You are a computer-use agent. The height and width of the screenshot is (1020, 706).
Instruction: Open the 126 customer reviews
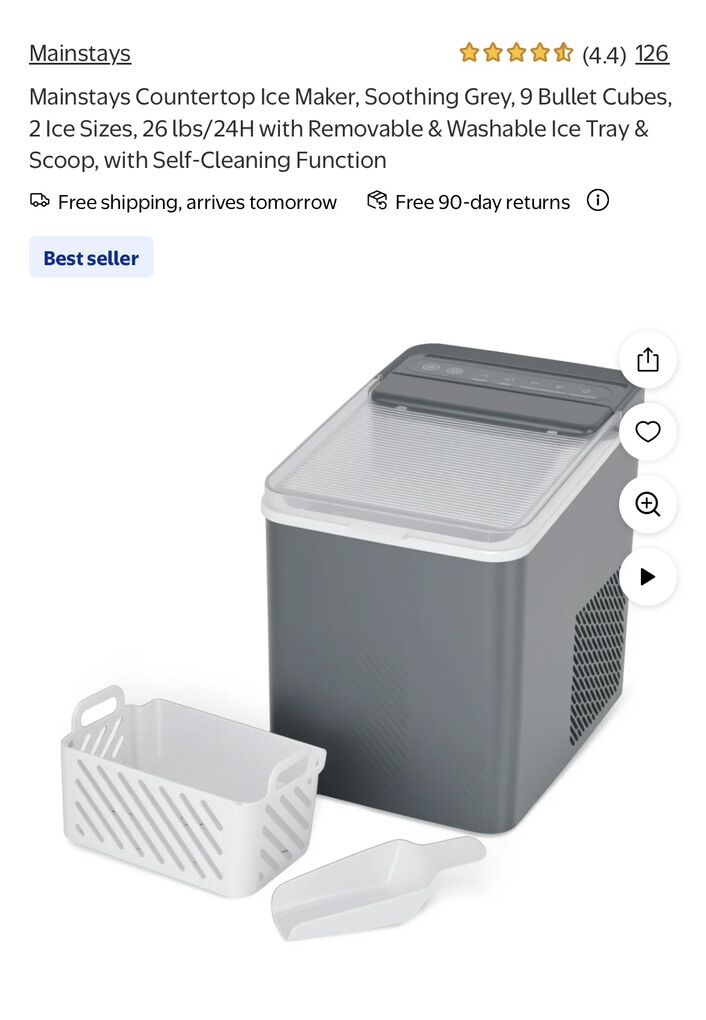(x=651, y=54)
